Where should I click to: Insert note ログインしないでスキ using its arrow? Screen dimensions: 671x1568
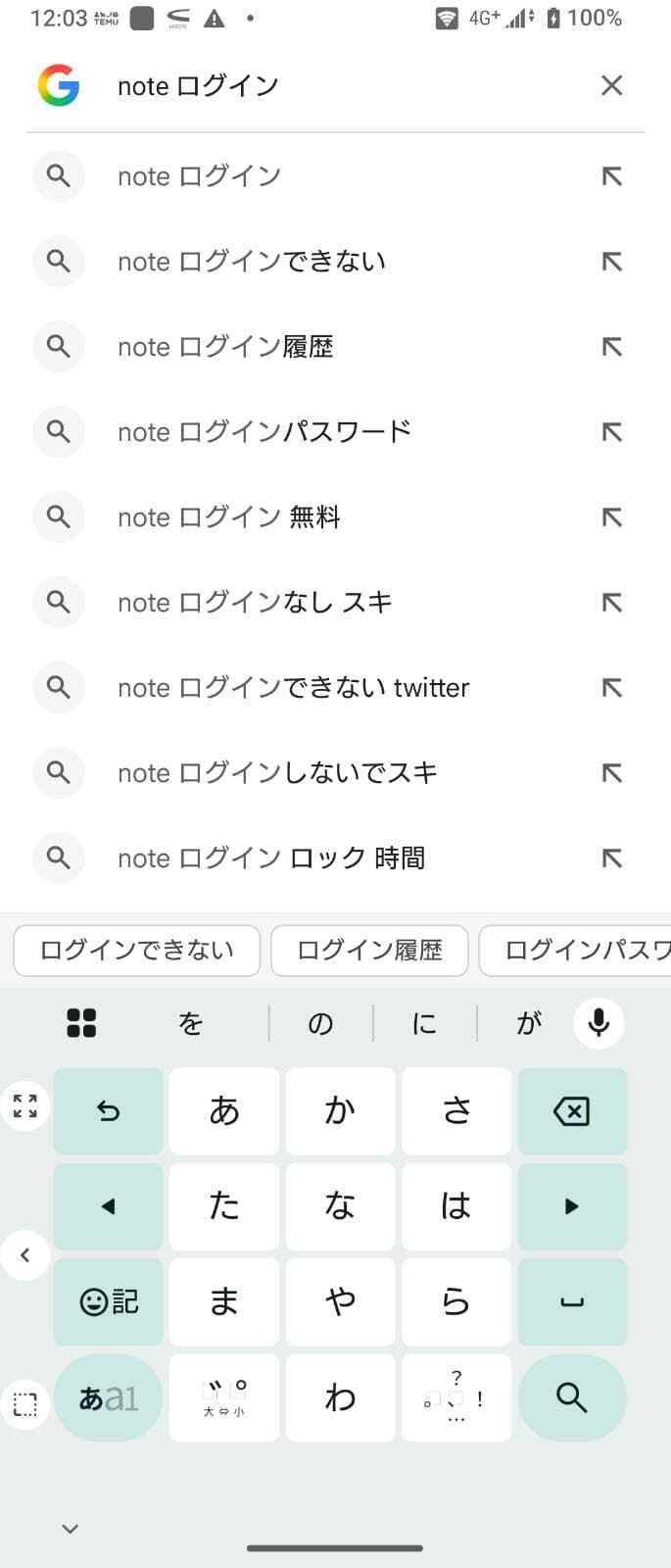coord(611,773)
